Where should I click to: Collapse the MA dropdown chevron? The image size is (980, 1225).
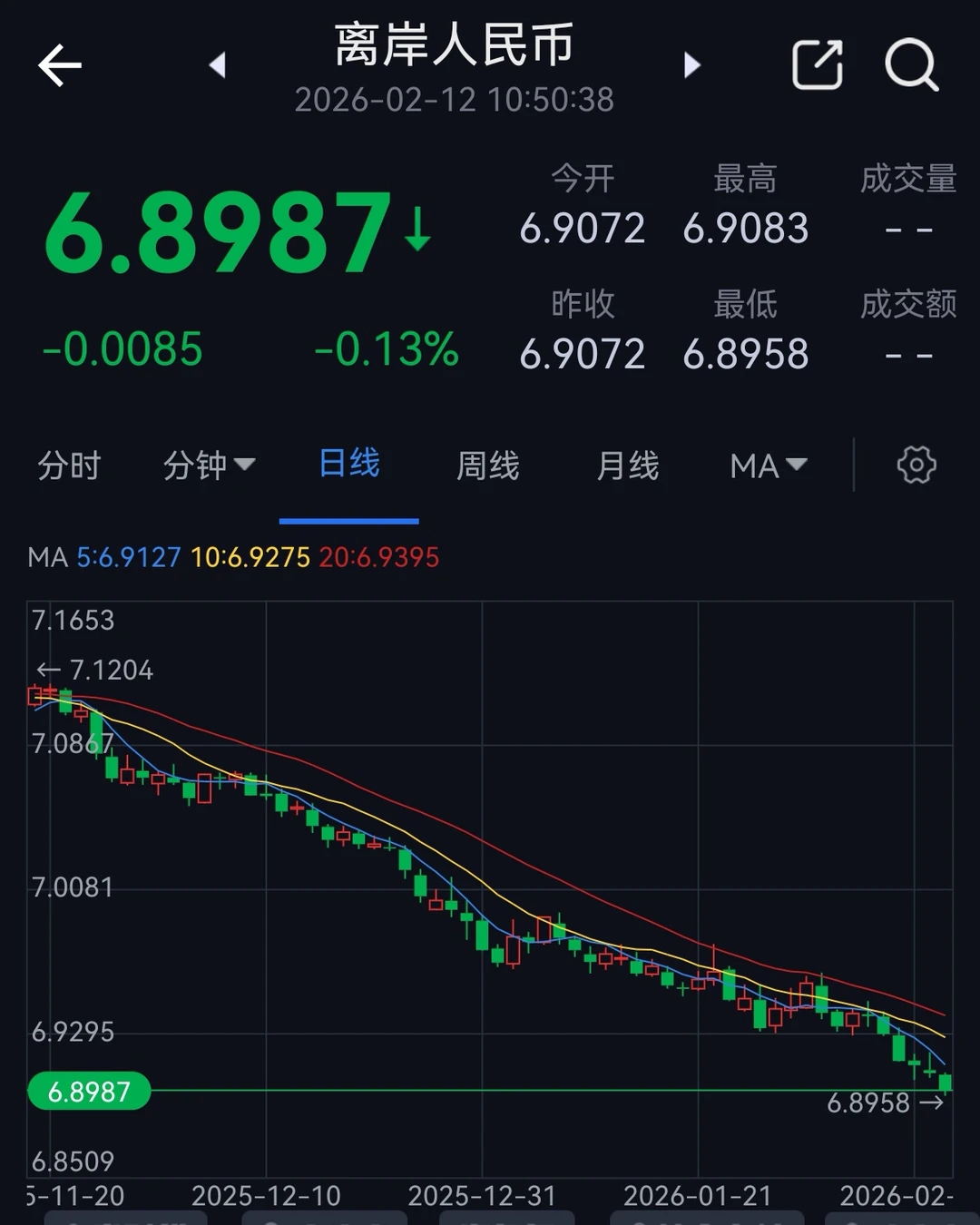click(x=797, y=465)
